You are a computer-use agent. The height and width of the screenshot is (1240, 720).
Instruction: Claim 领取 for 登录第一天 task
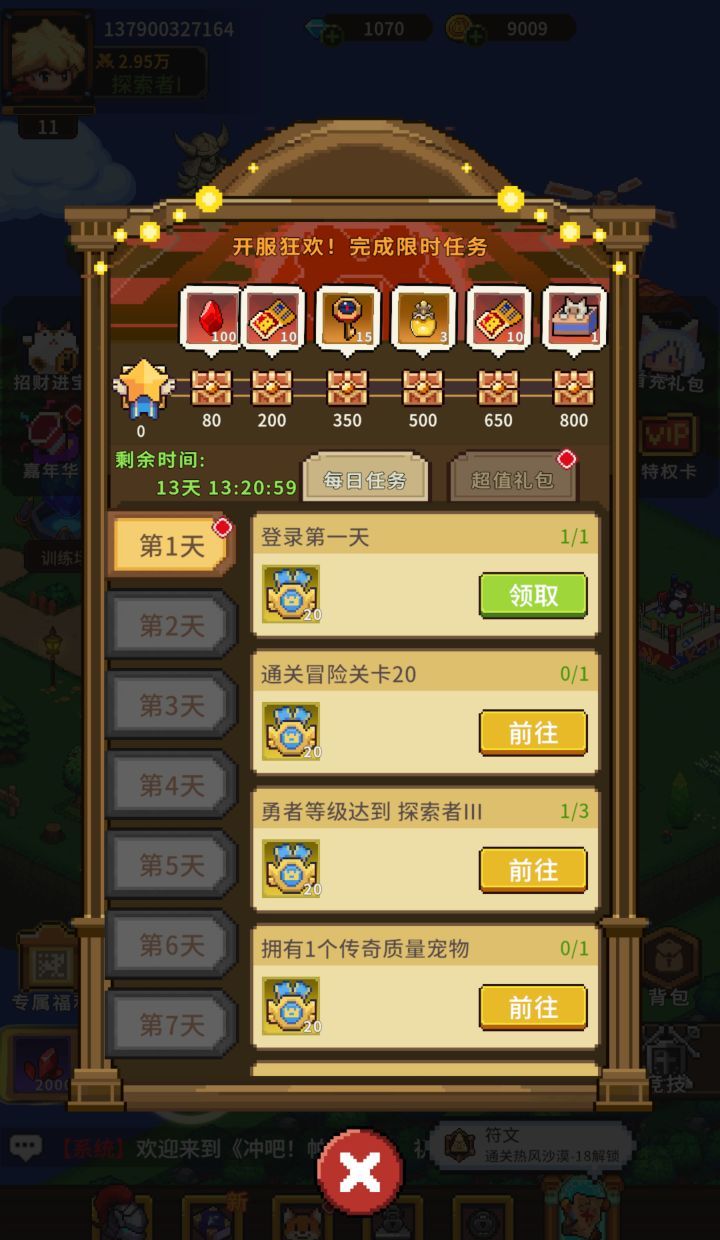[x=532, y=594]
